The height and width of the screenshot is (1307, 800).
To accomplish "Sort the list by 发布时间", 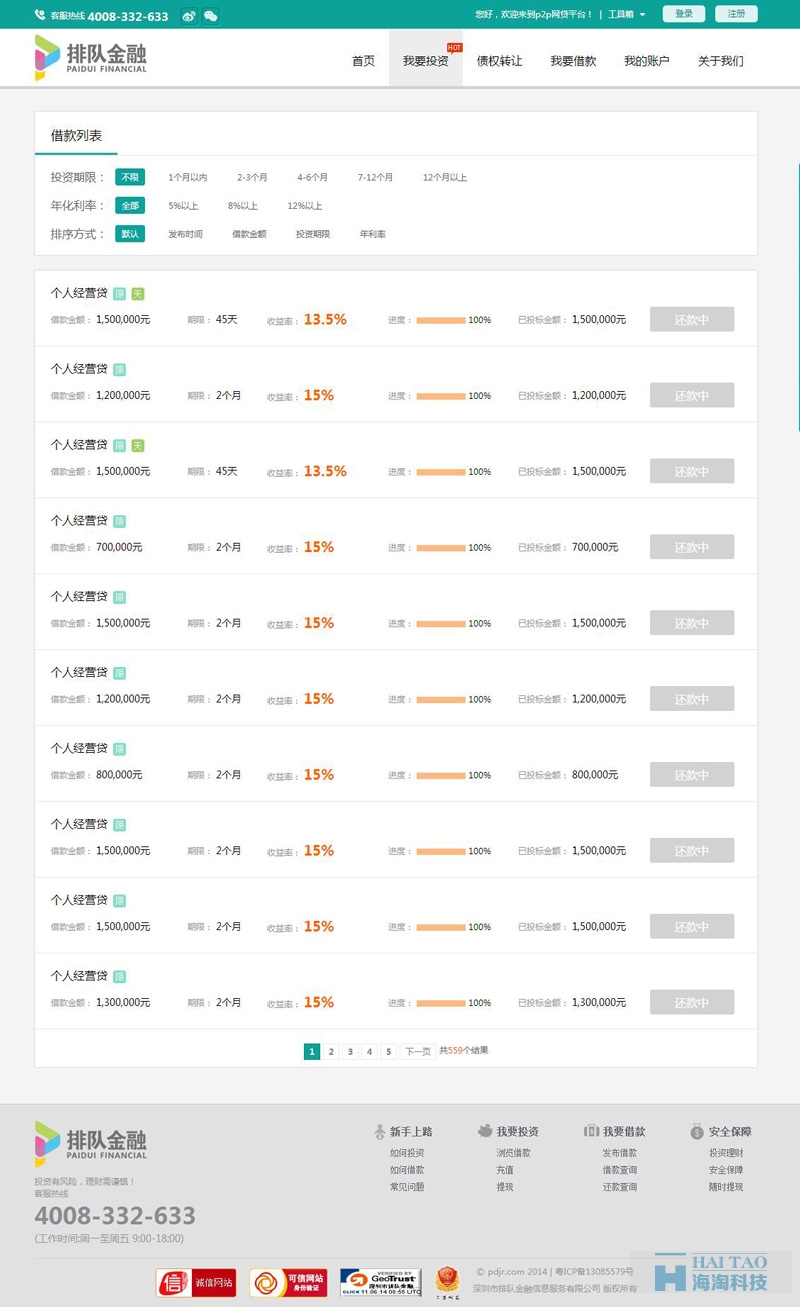I will tap(185, 234).
